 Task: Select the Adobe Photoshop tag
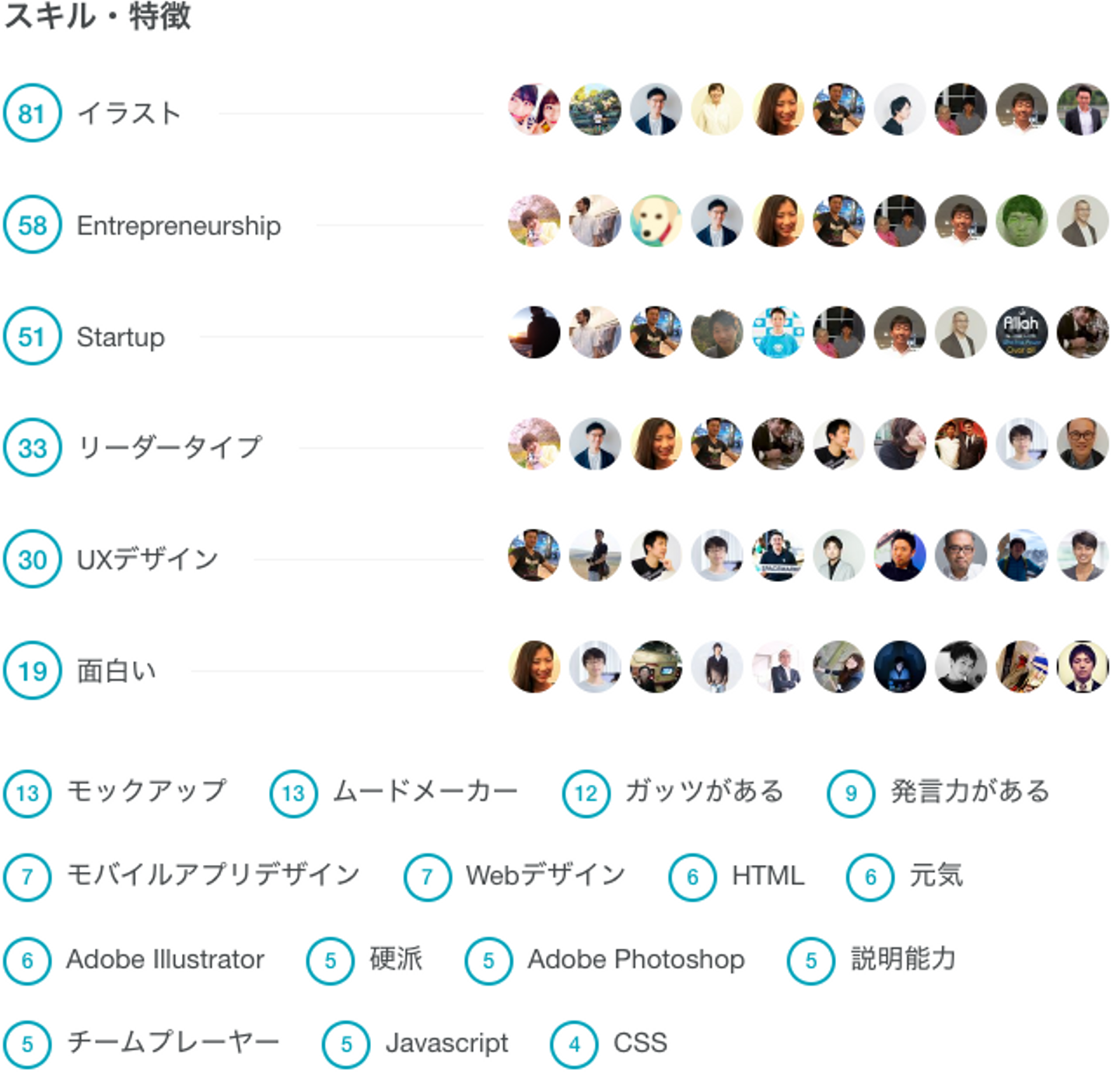click(635, 960)
